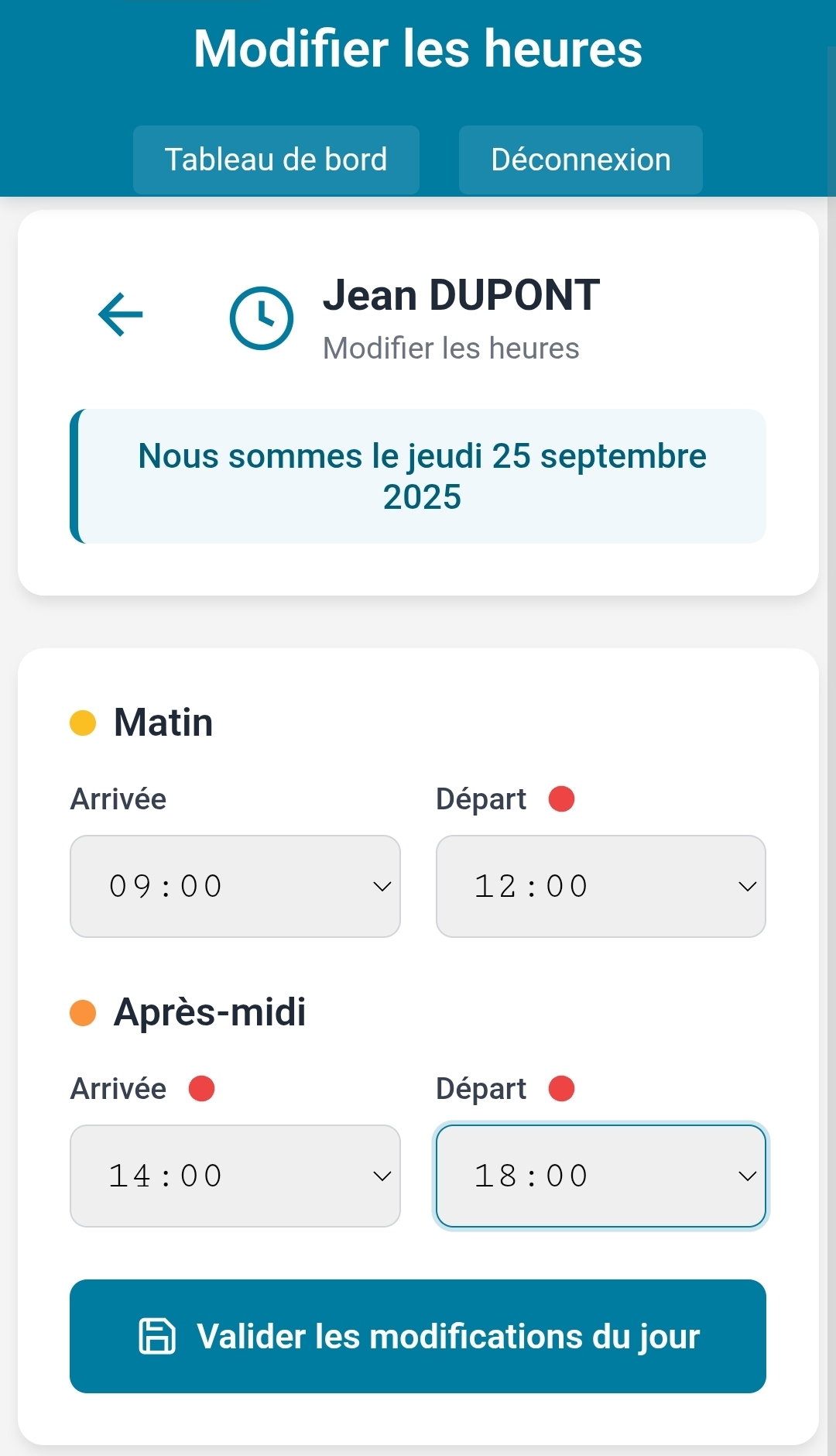Click the Jean DUPONT name text
The width and height of the screenshot is (836, 1456).
461,294
